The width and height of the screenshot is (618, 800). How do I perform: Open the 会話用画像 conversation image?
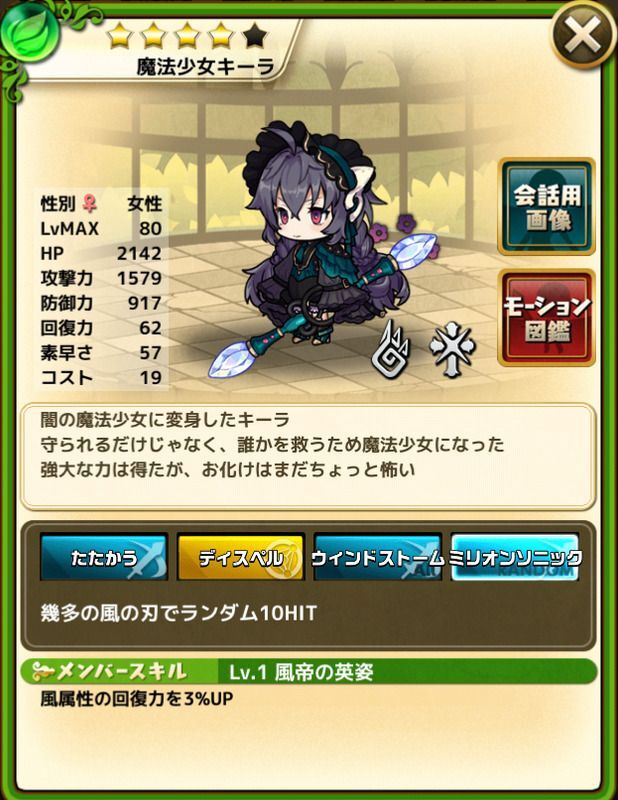547,207
